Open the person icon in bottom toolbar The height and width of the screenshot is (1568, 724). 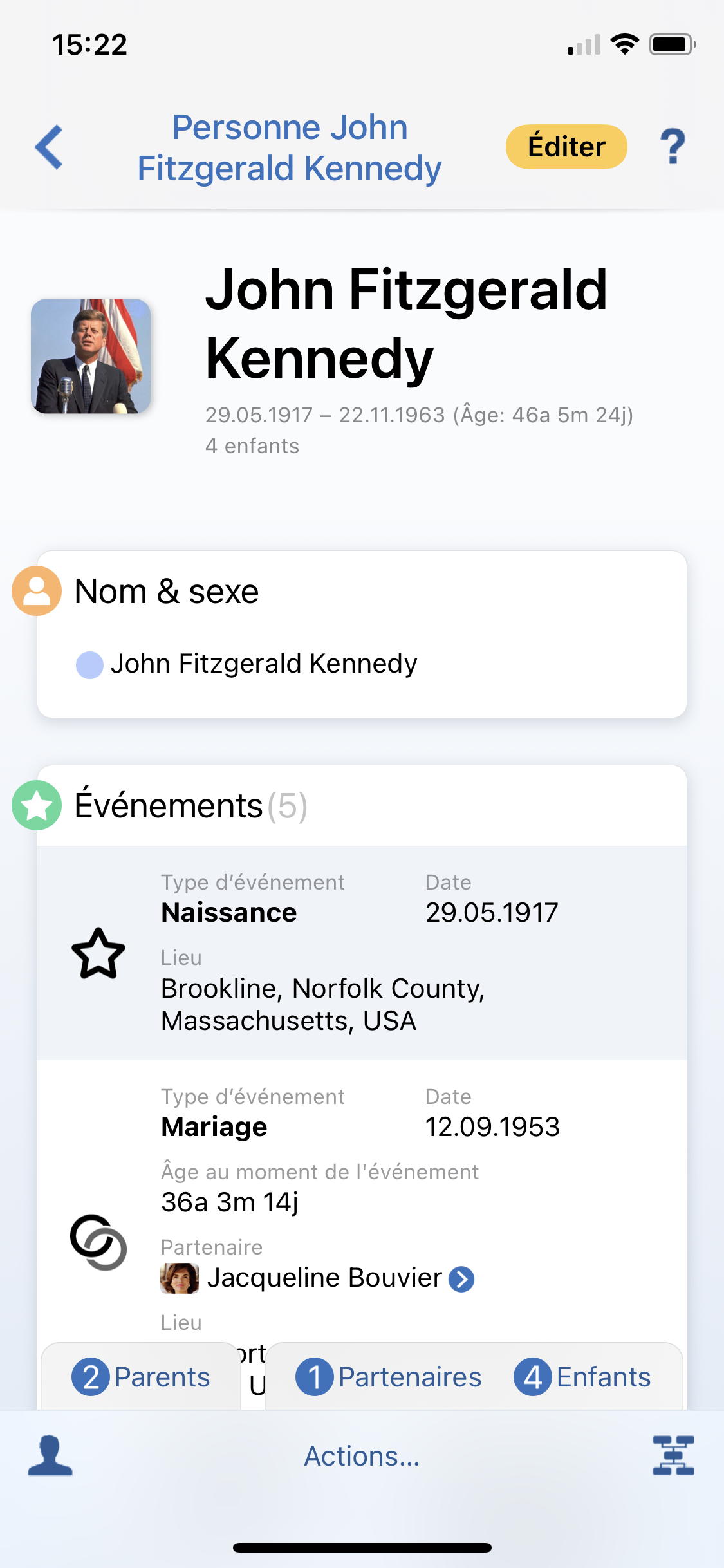(x=50, y=1455)
